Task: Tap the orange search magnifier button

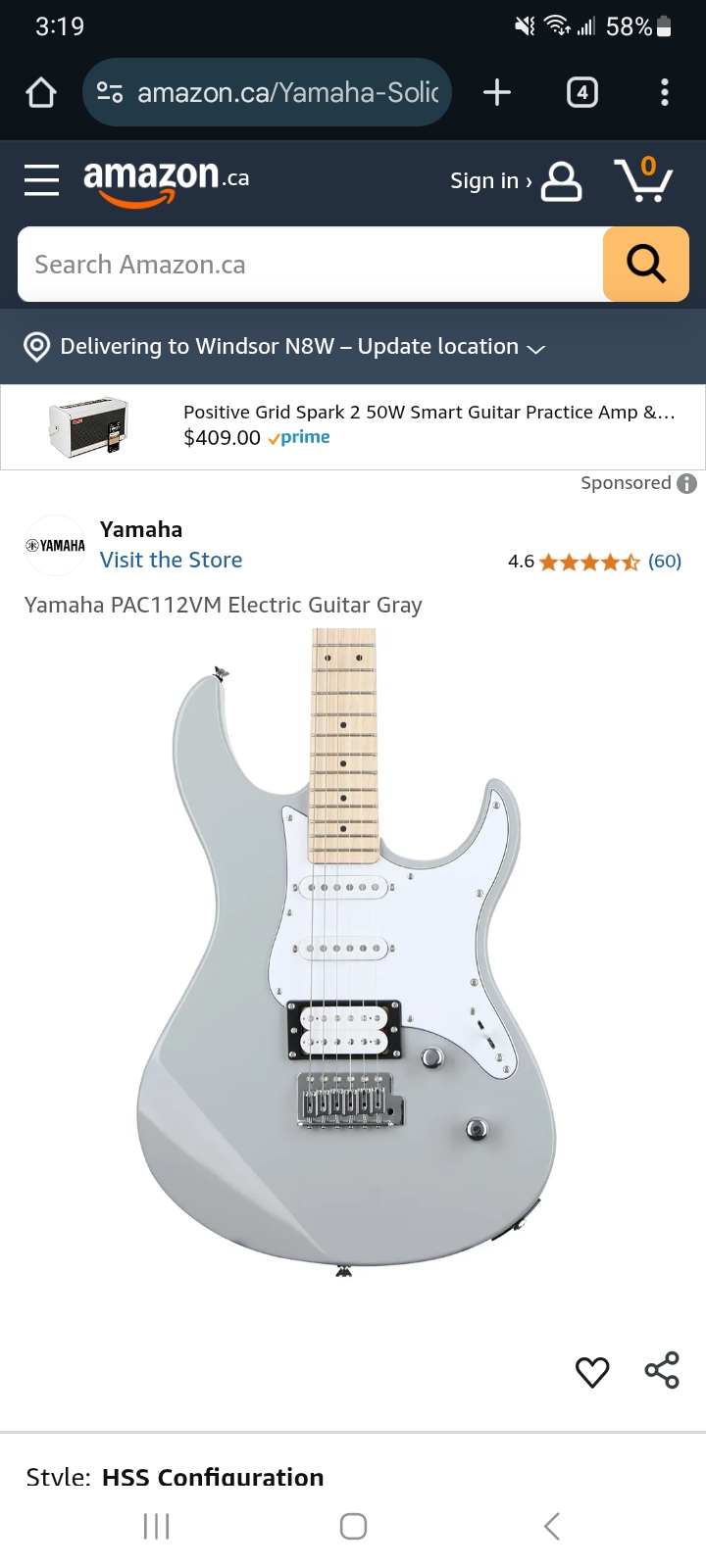Action: [x=646, y=265]
